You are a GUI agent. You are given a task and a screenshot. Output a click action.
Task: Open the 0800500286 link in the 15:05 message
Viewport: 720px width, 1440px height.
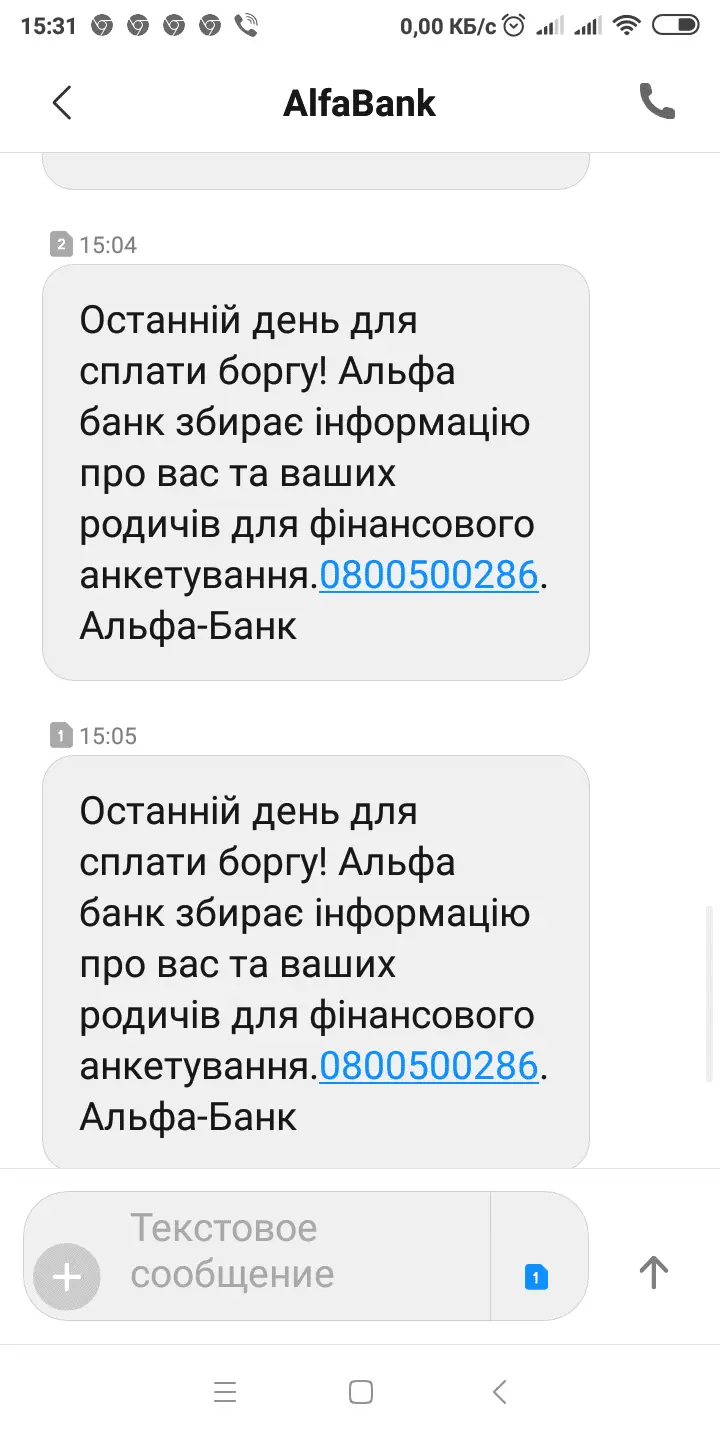[x=429, y=1066]
